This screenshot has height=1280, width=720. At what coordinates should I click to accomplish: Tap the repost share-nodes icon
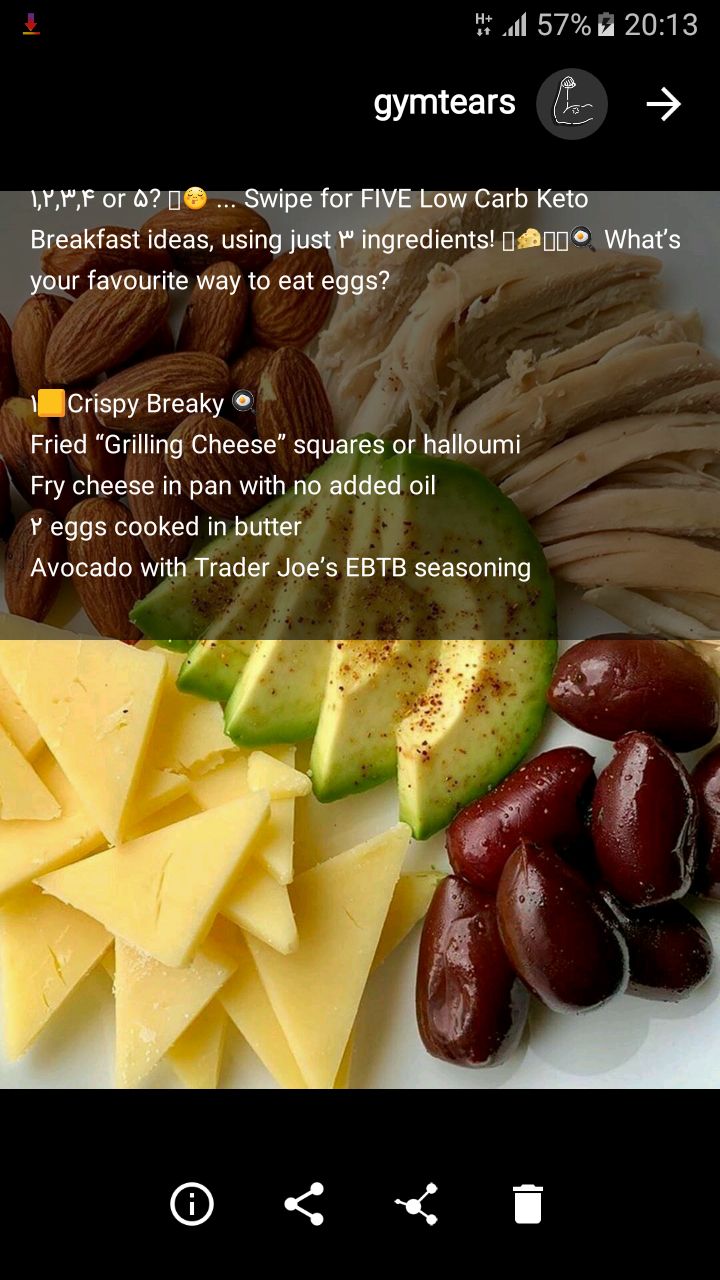(x=416, y=1203)
